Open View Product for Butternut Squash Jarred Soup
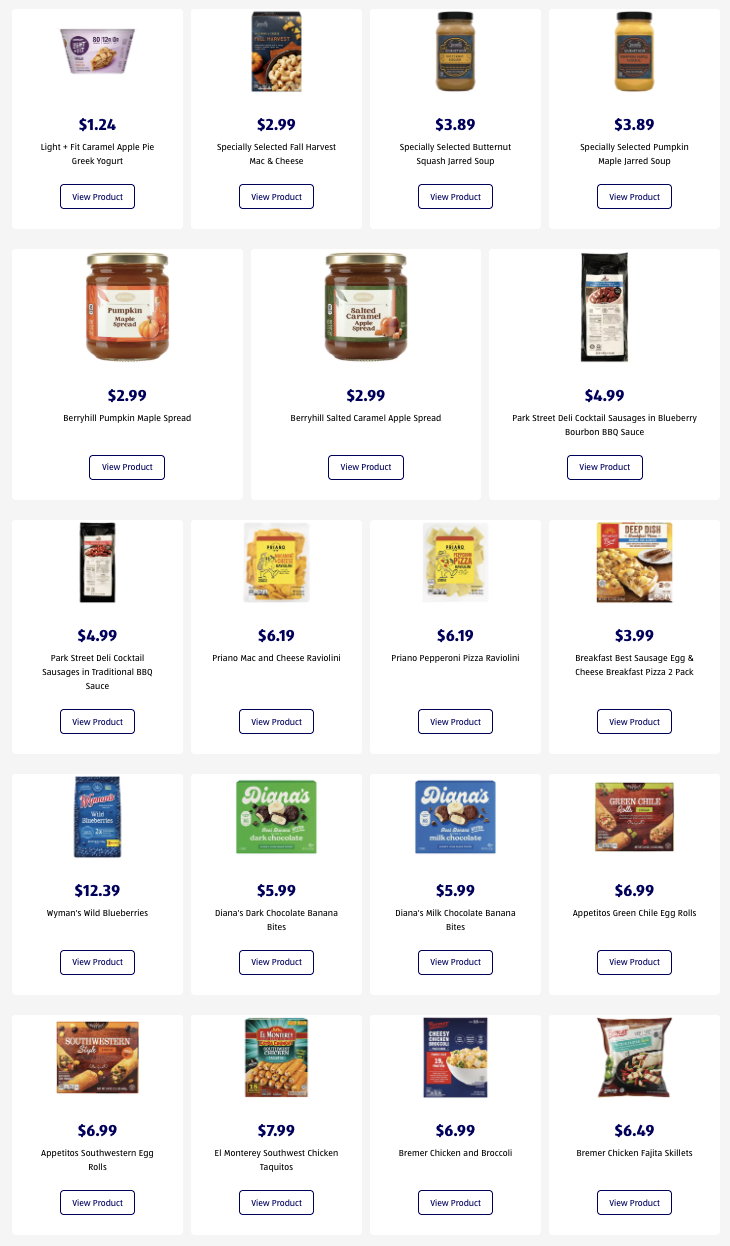This screenshot has height=1246, width=730. pos(455,197)
